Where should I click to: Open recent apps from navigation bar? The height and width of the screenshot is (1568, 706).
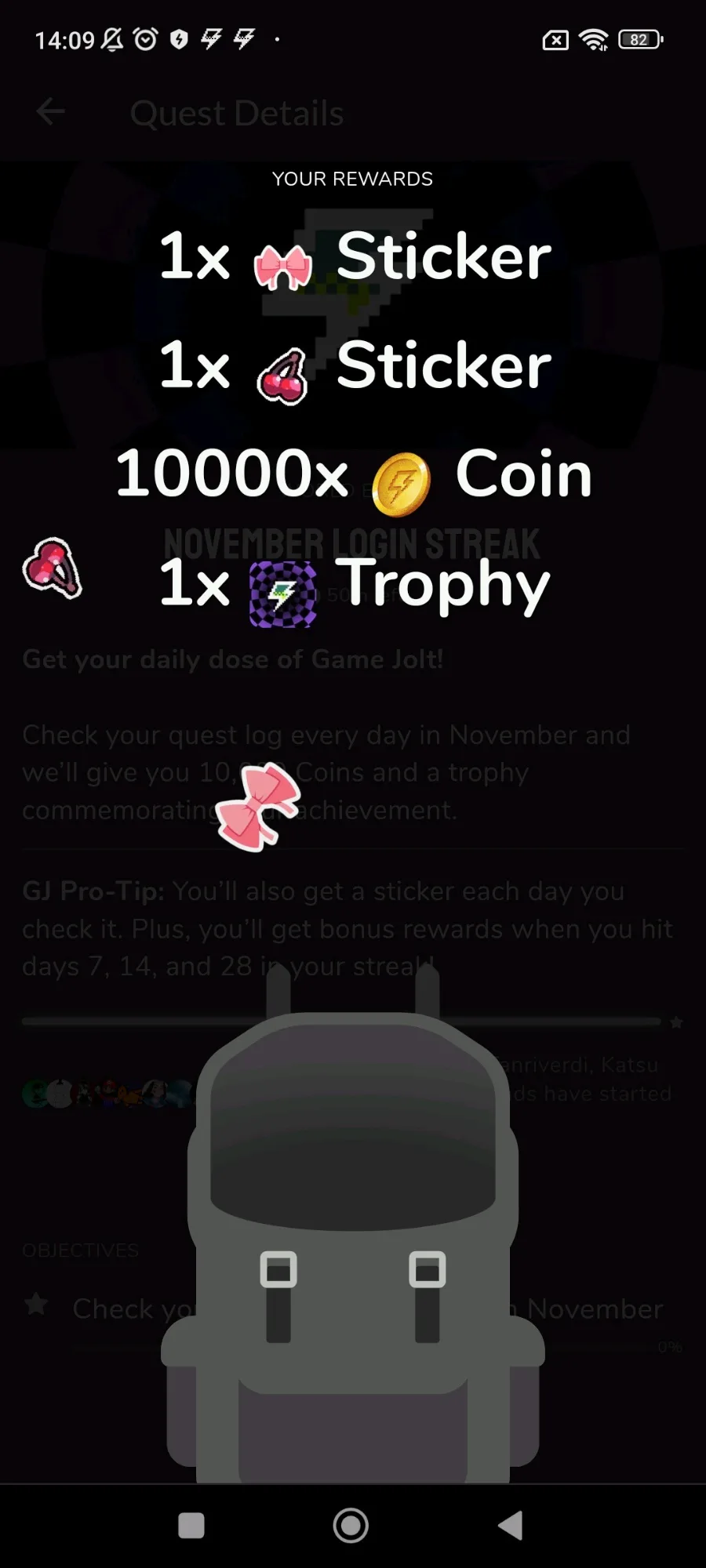[191, 1526]
